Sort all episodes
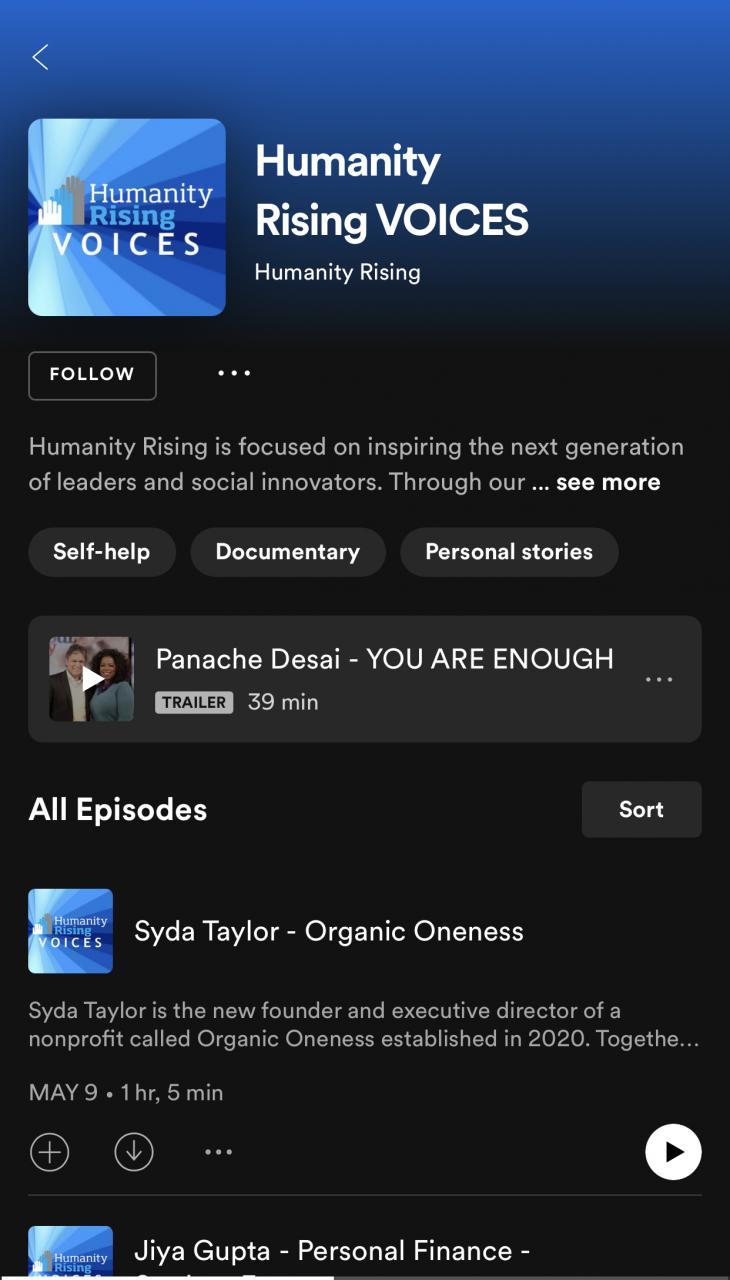 [641, 809]
